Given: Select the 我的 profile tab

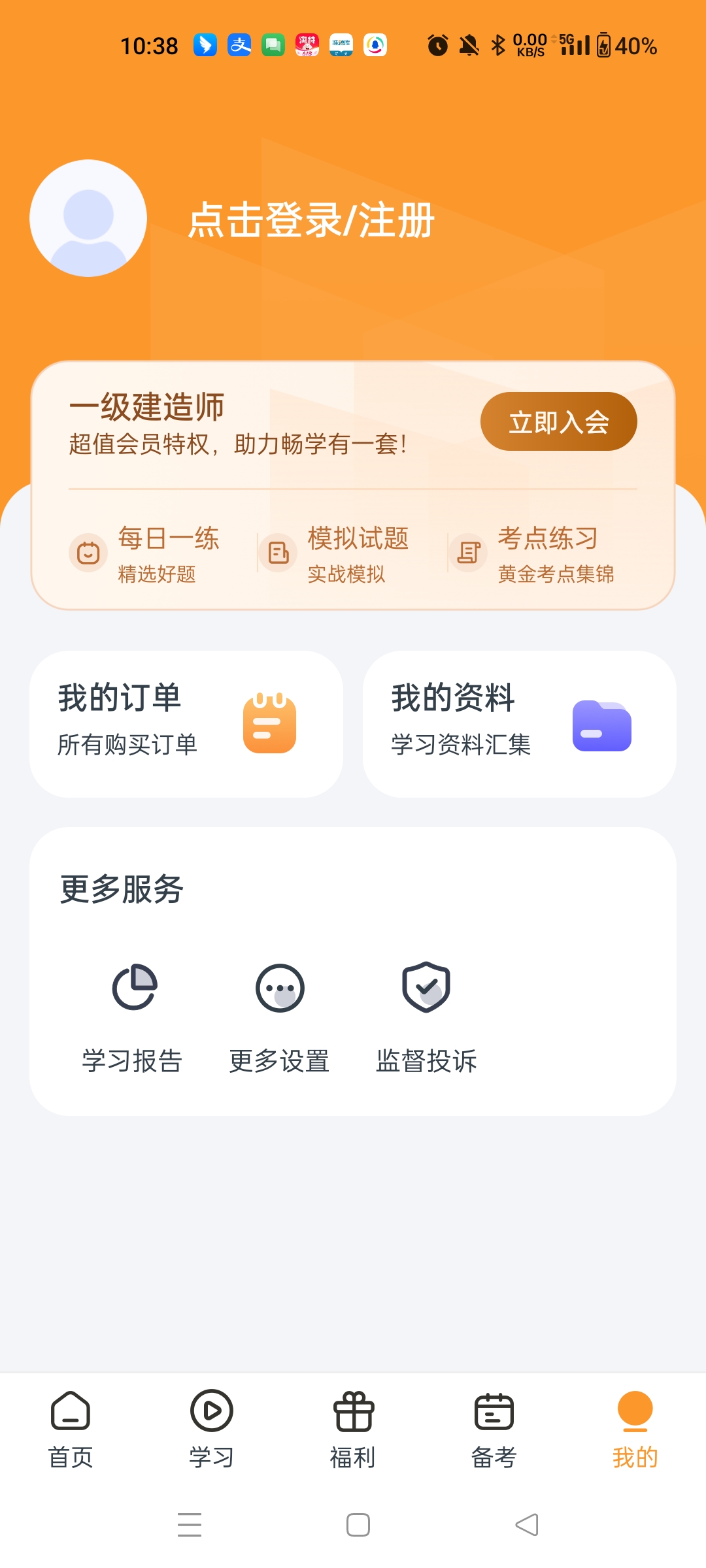Looking at the screenshot, I should [635, 1429].
